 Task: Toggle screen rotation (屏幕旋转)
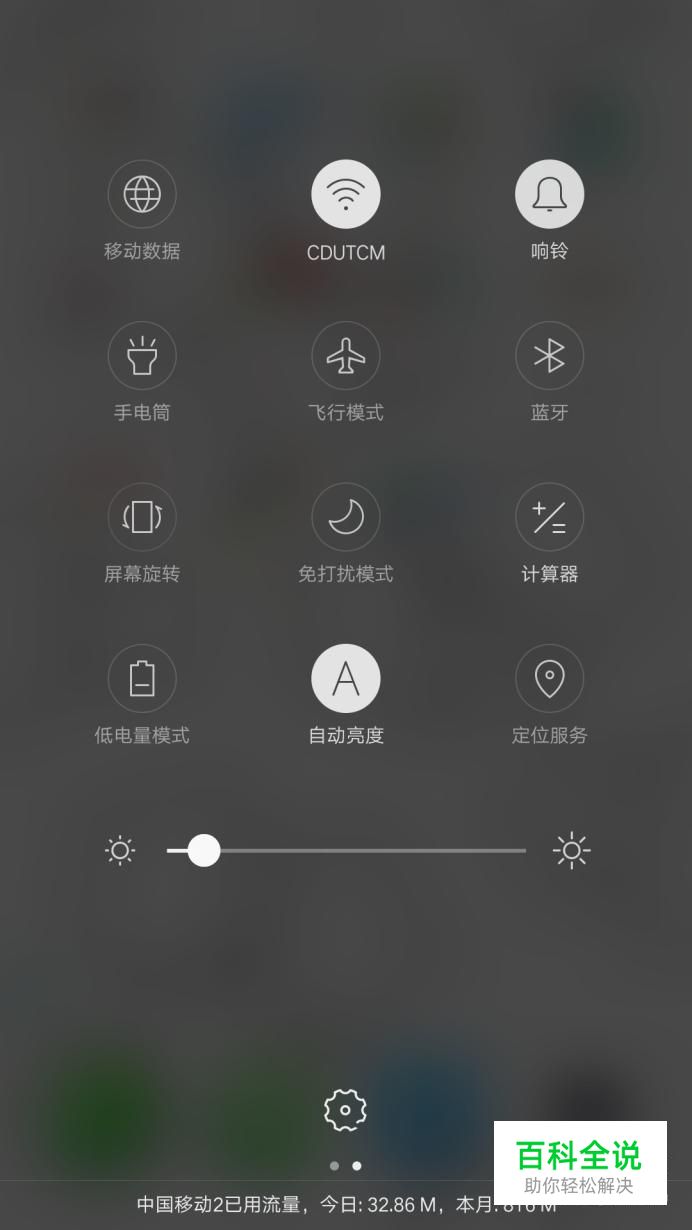click(142, 517)
